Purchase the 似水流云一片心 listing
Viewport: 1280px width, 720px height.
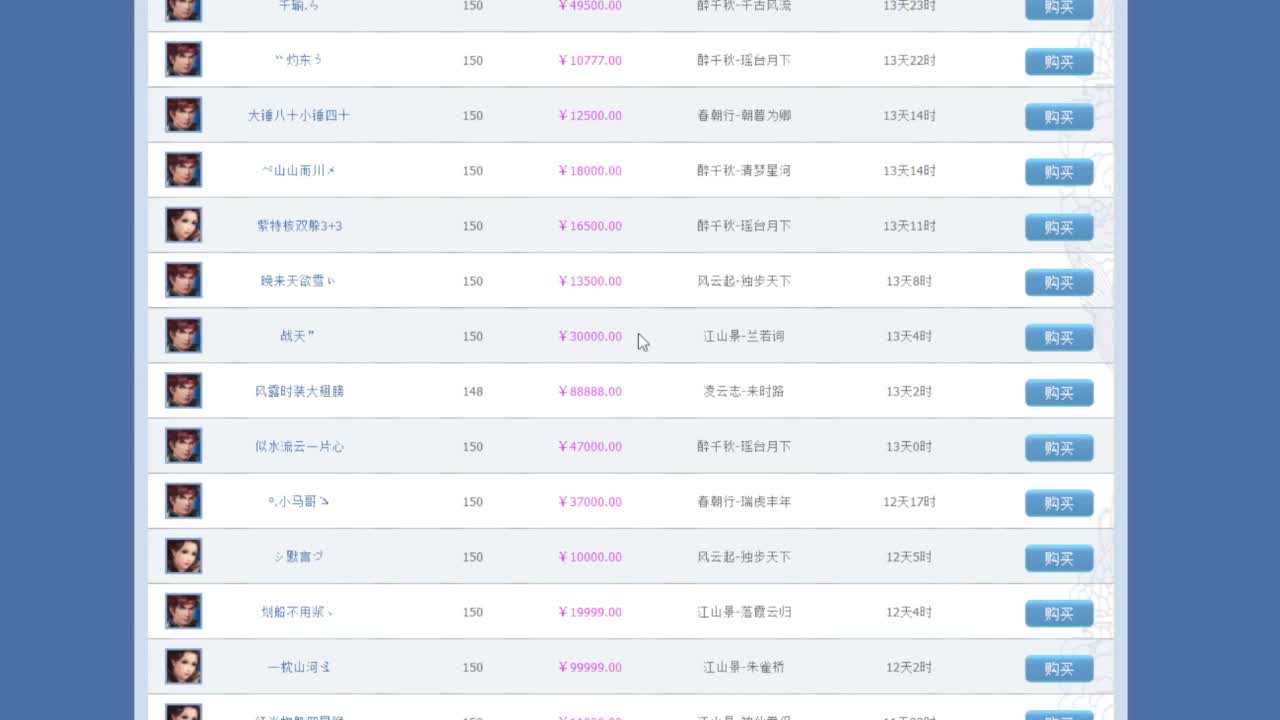[1058, 448]
